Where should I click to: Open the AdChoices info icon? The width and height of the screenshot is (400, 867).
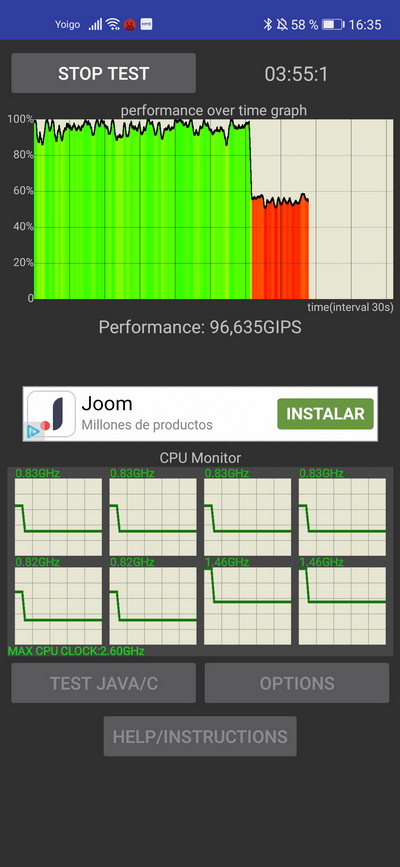(x=33, y=431)
